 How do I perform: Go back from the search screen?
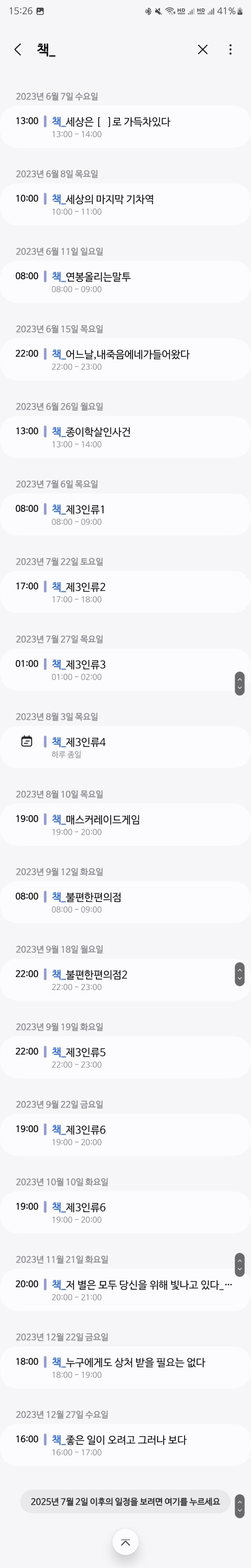(18, 50)
